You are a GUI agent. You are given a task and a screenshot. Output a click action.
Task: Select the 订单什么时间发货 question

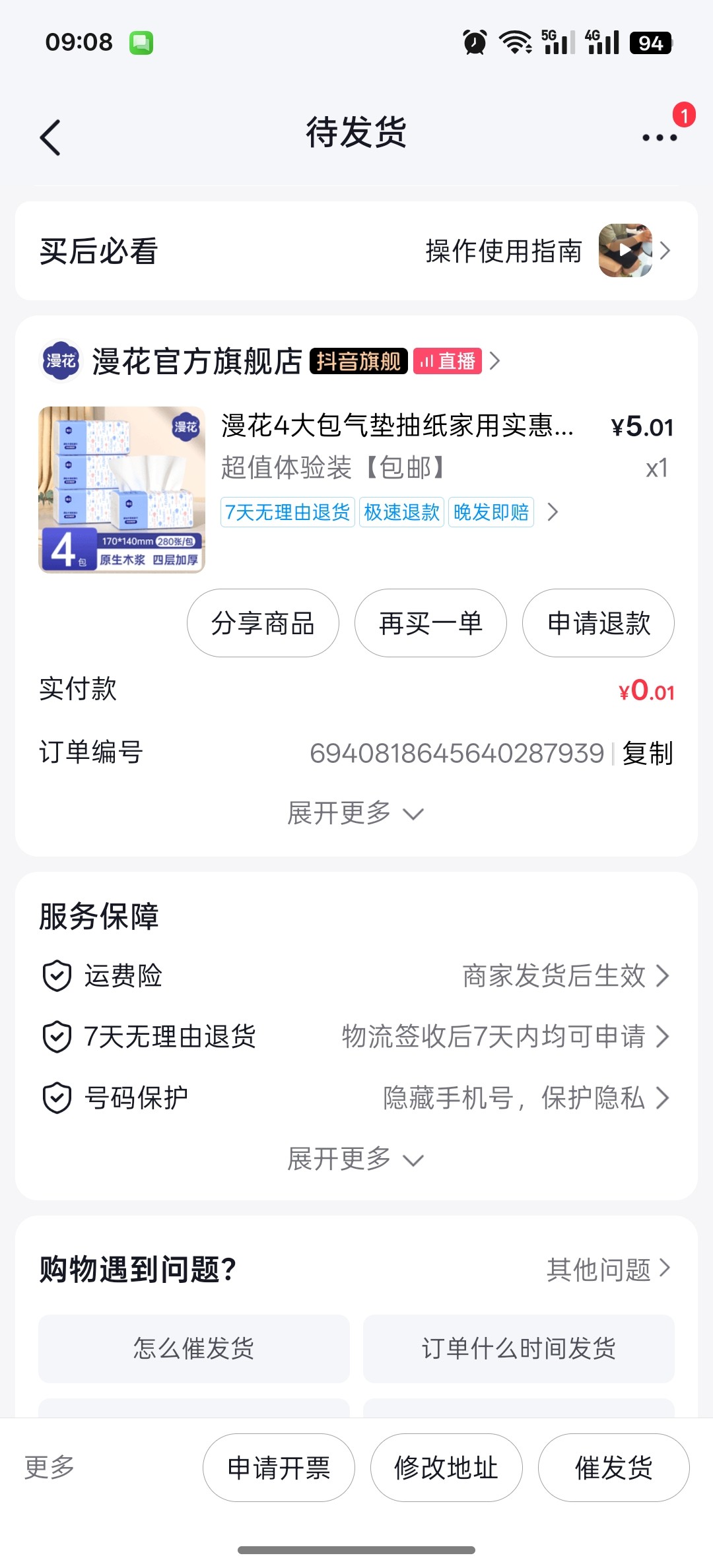pos(519,1348)
